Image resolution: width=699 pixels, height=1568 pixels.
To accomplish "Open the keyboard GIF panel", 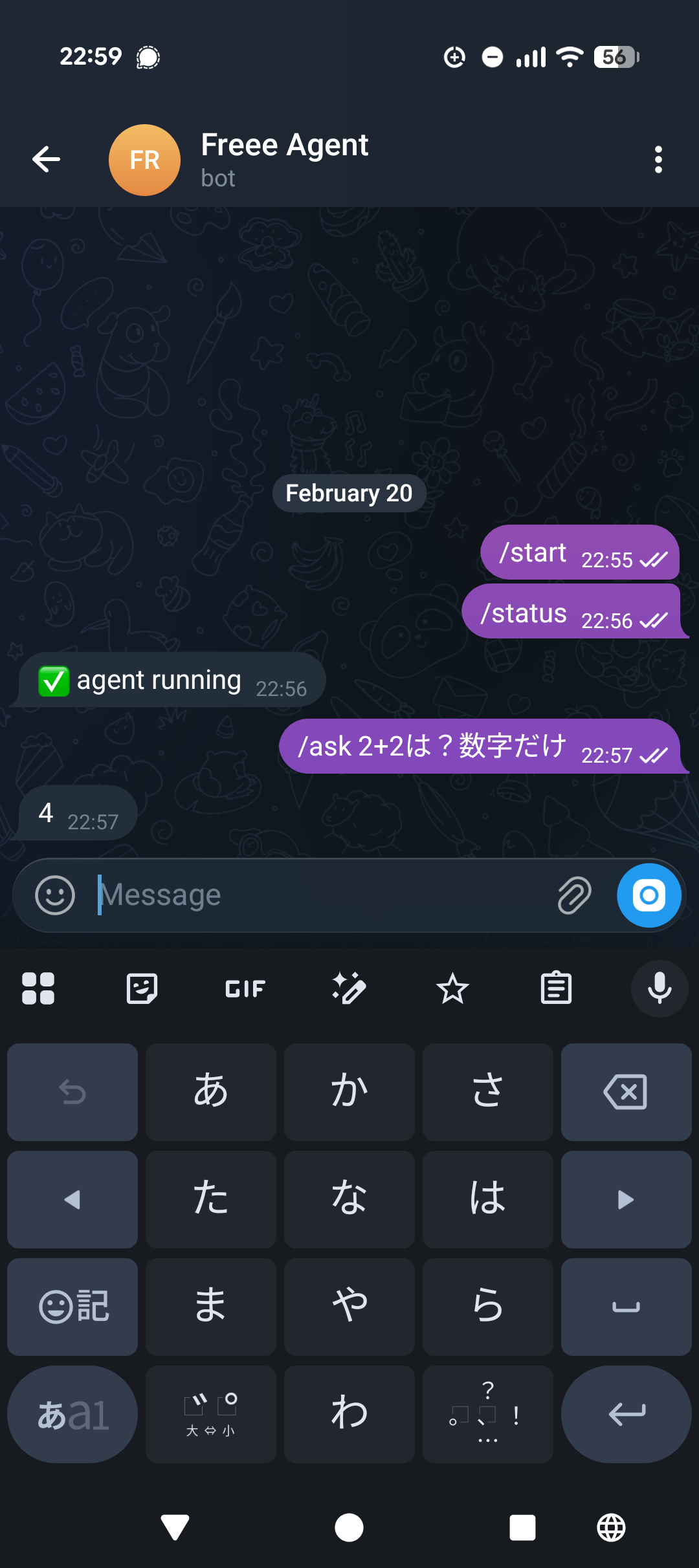I will (x=245, y=988).
